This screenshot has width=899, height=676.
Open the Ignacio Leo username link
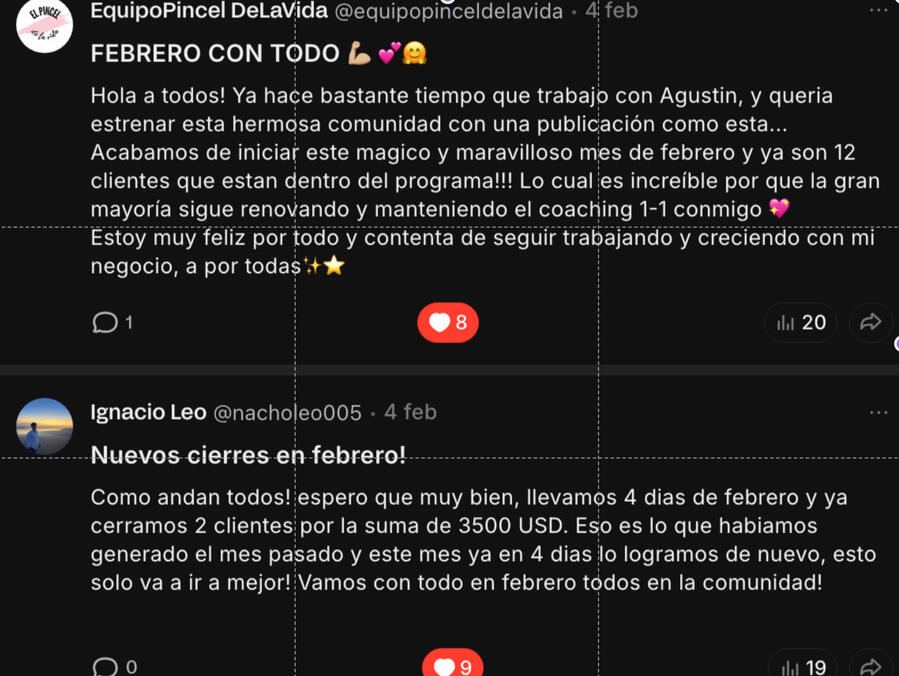[148, 412]
